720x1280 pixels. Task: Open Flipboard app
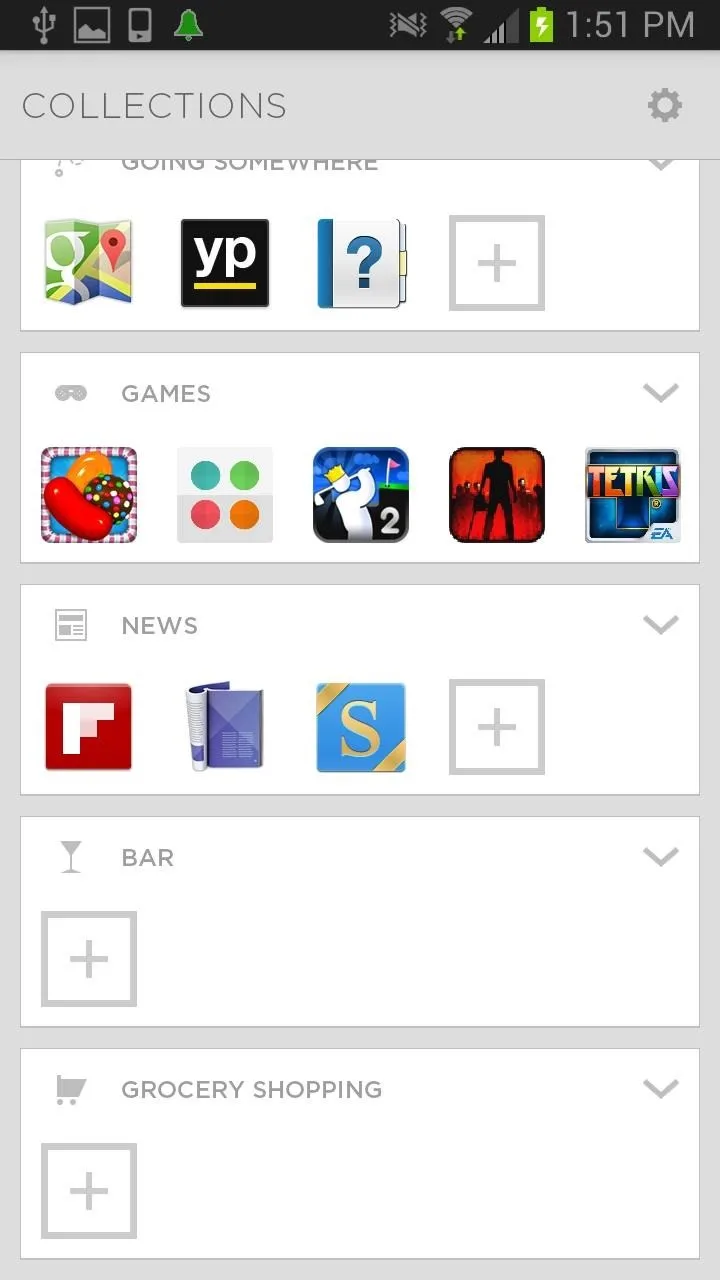[x=88, y=727]
